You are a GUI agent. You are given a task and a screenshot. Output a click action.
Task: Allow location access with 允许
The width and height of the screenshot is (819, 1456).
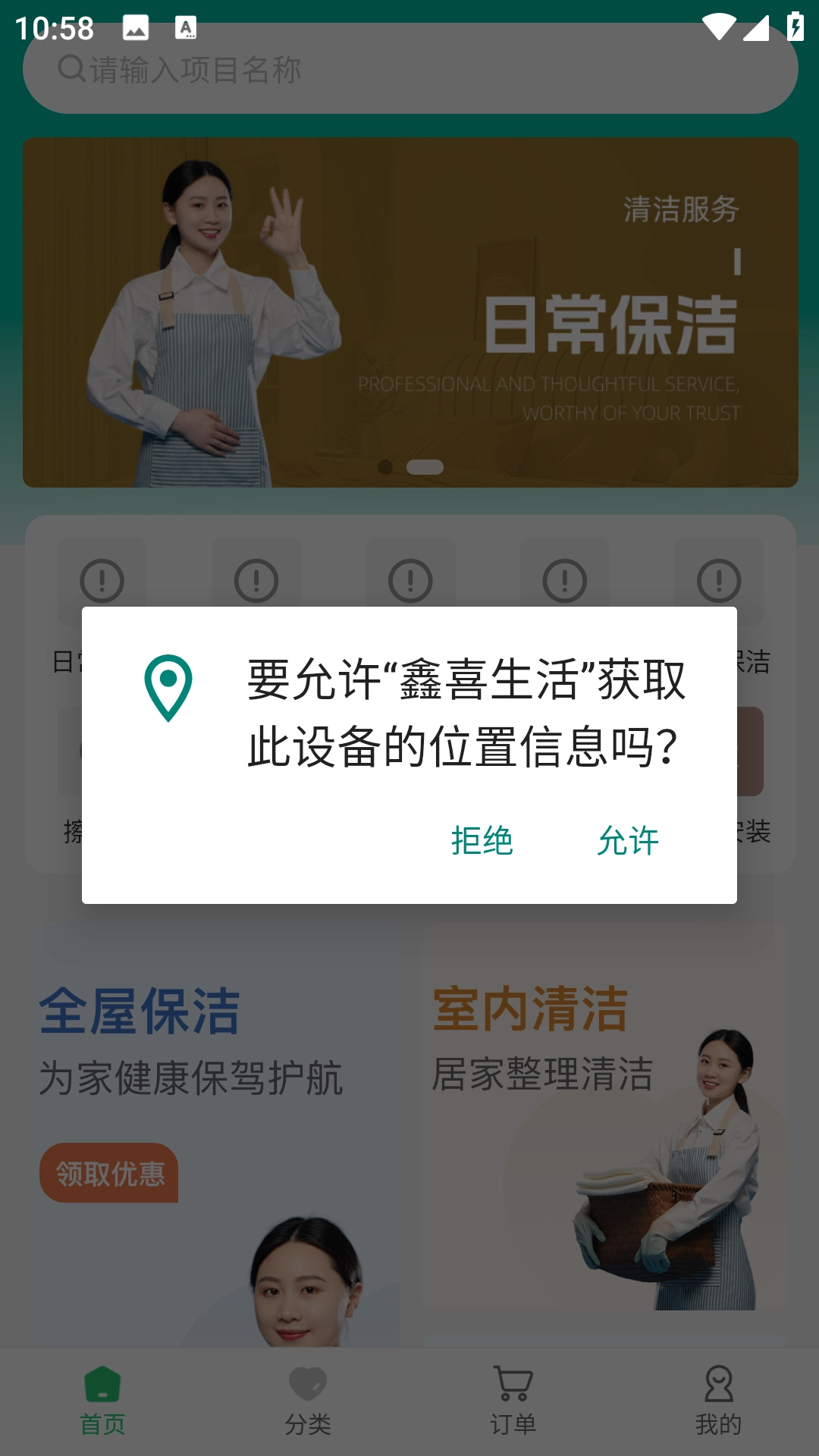pyautogui.click(x=628, y=841)
